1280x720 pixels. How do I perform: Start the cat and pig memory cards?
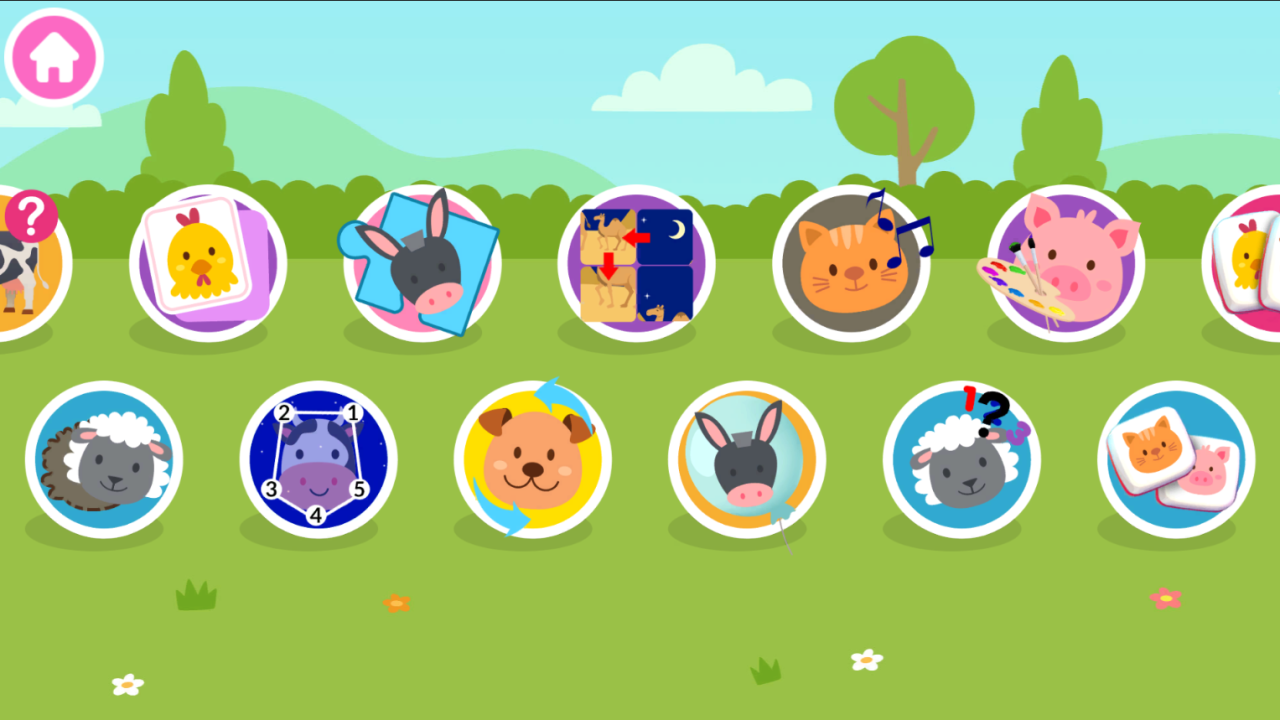1176,460
